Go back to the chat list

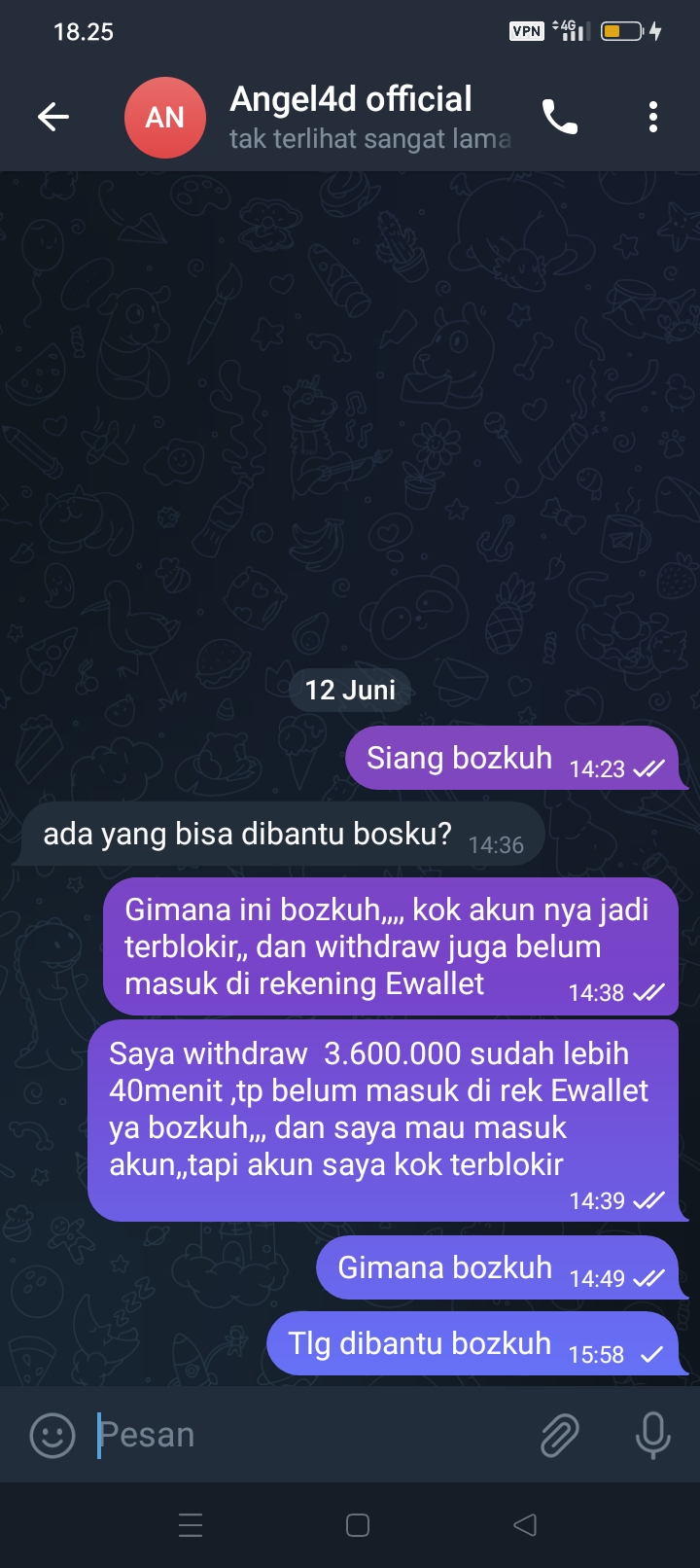click(53, 118)
